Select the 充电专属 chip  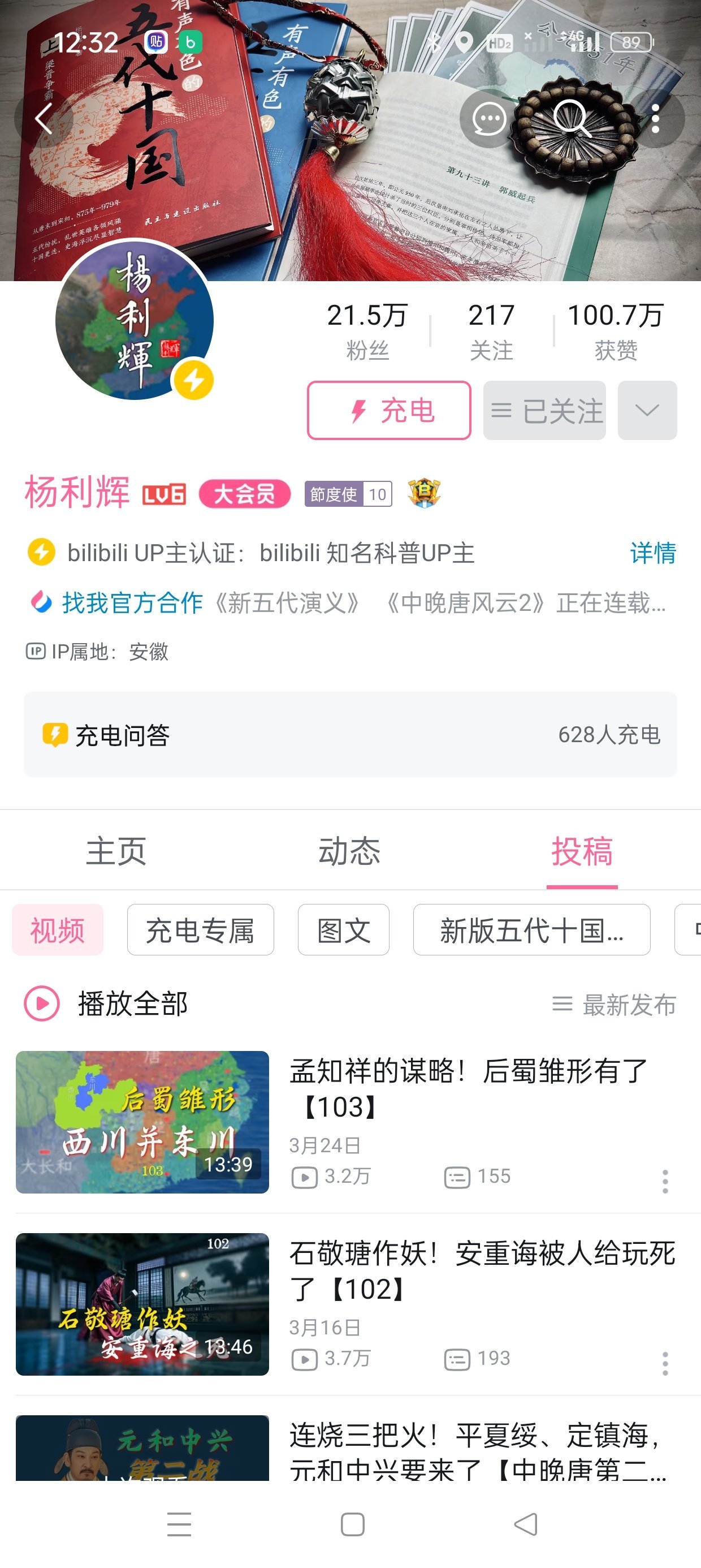200,929
